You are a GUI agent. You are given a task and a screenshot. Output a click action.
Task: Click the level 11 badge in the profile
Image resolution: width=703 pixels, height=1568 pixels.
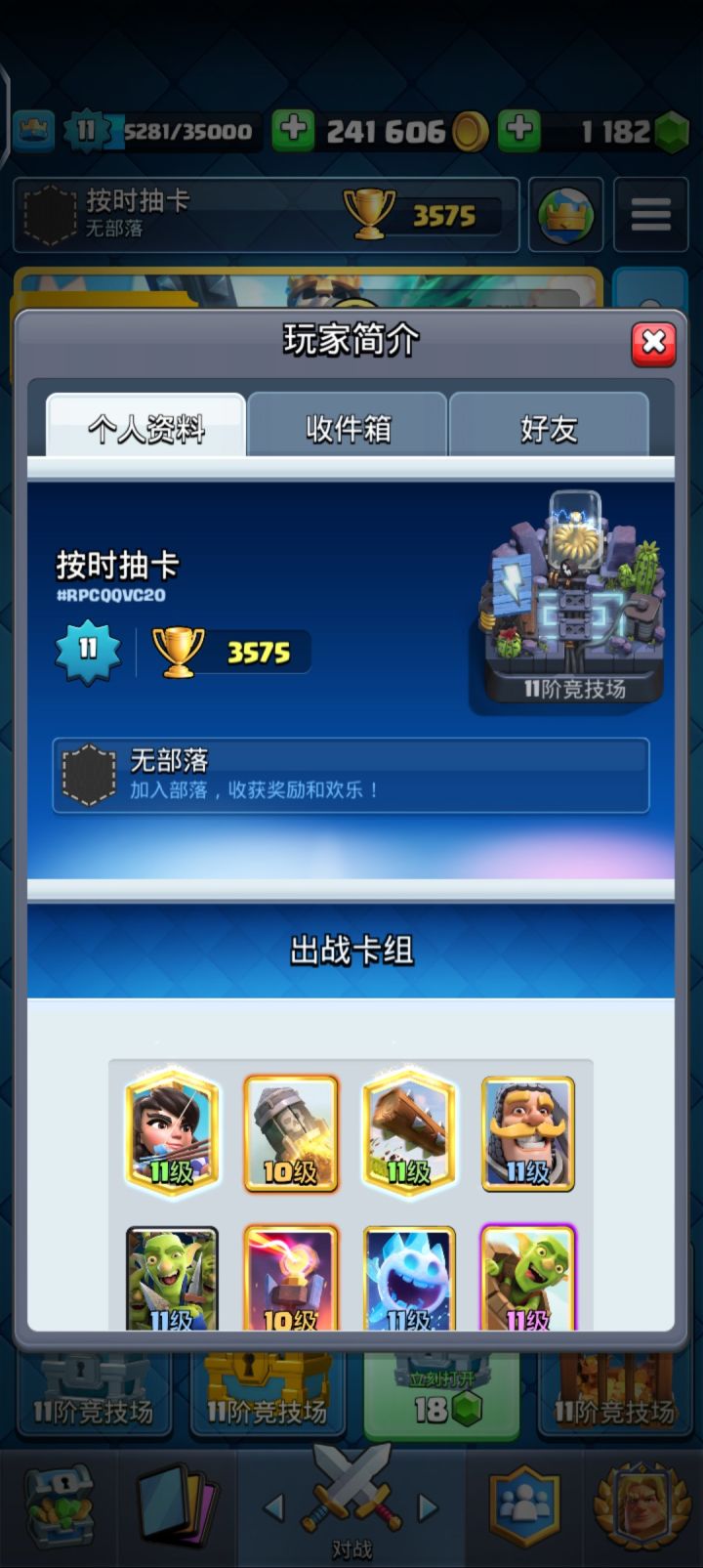coord(87,651)
